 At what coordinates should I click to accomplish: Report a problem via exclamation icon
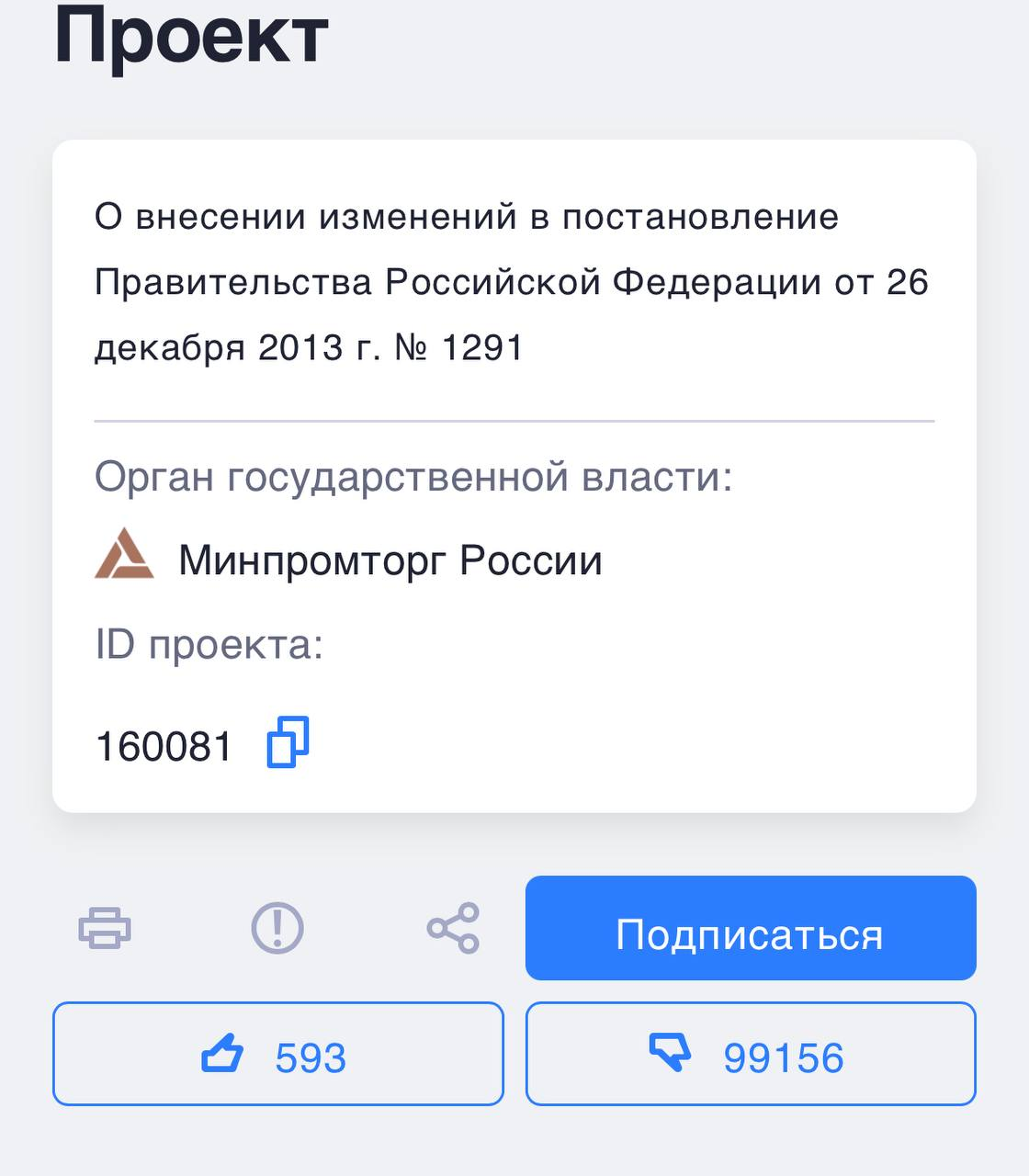coord(277,928)
